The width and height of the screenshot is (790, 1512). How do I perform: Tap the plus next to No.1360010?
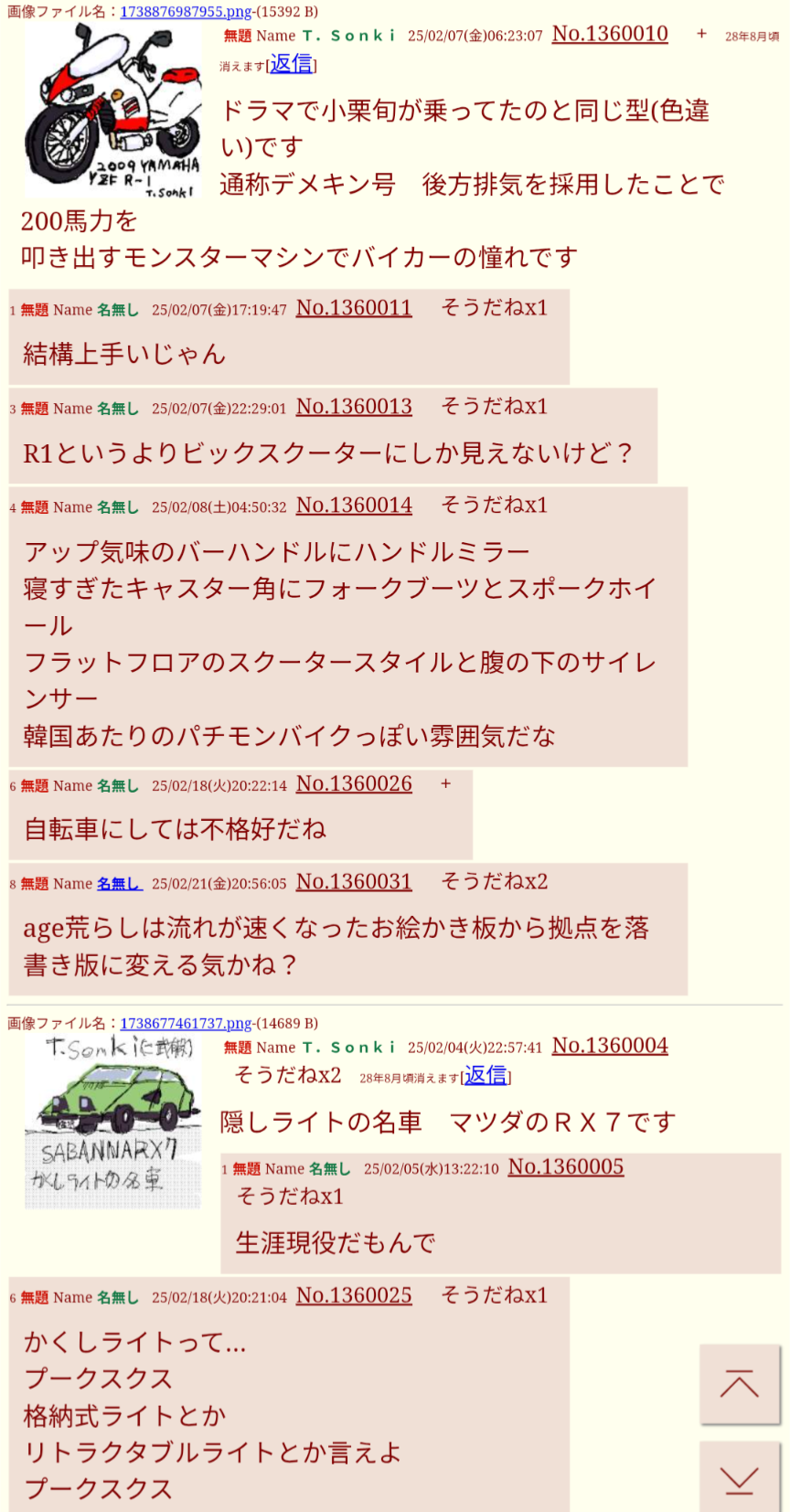(701, 34)
